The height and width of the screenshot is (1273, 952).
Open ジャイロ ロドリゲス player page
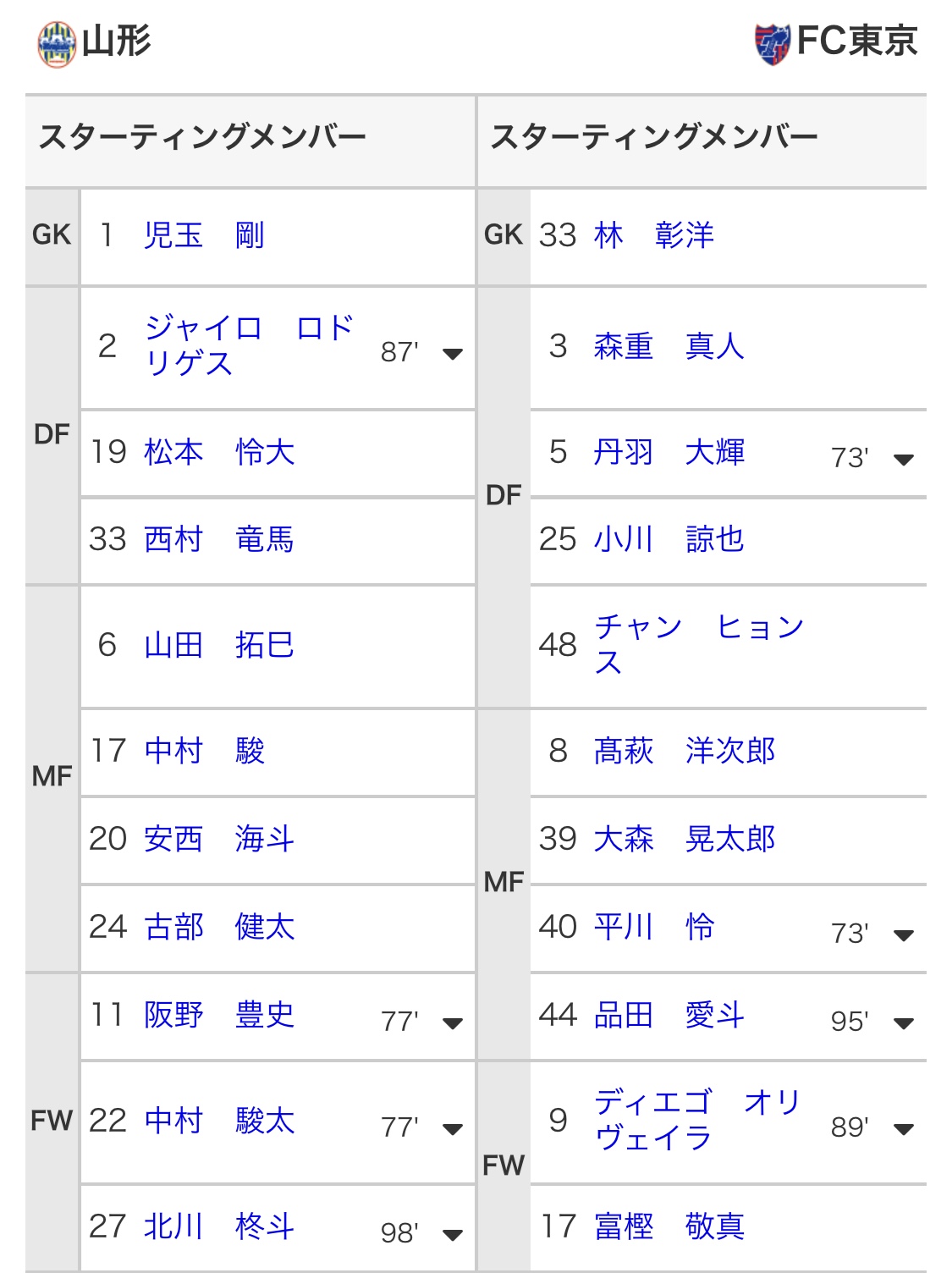tap(248, 345)
